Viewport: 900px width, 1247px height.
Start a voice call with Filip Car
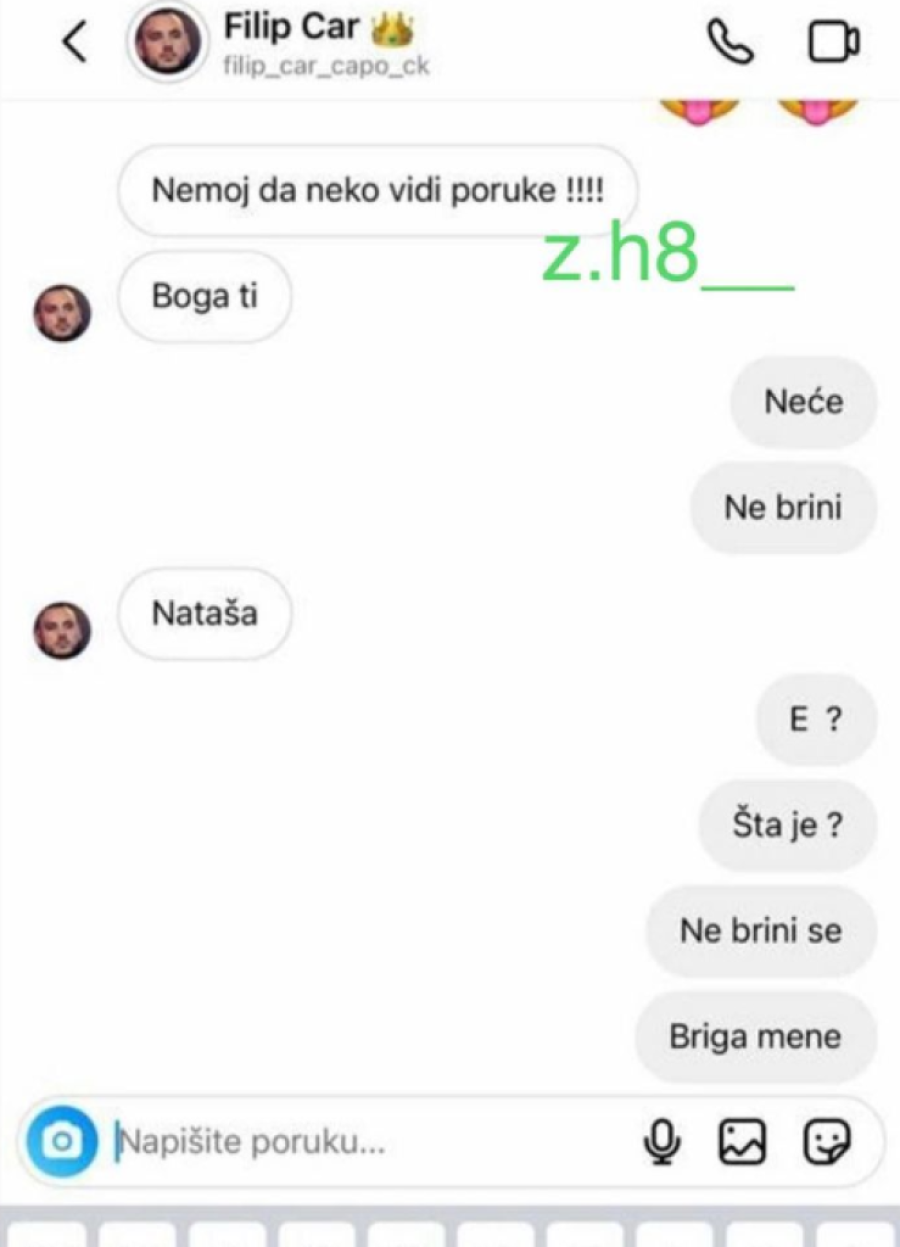[x=730, y=43]
